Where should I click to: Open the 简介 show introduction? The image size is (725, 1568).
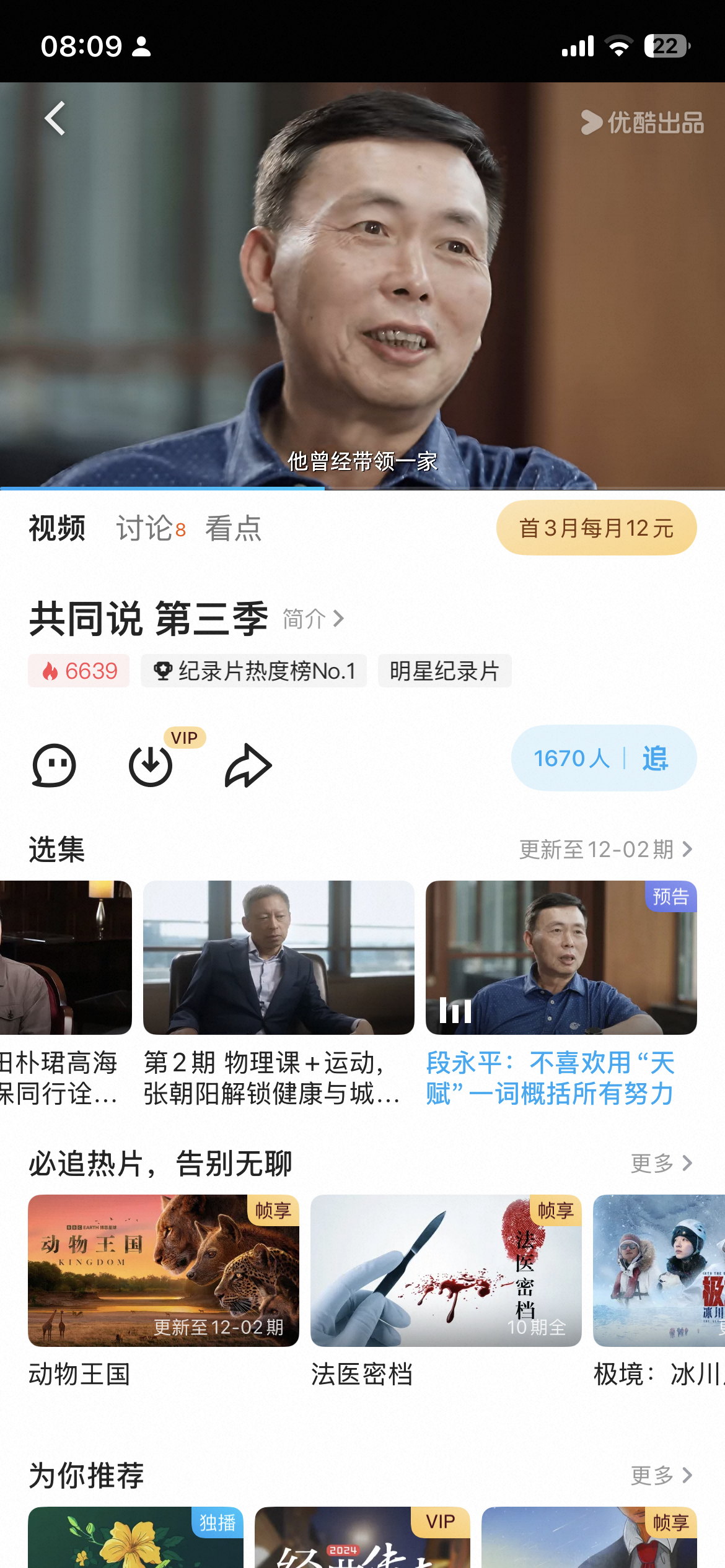tap(313, 619)
